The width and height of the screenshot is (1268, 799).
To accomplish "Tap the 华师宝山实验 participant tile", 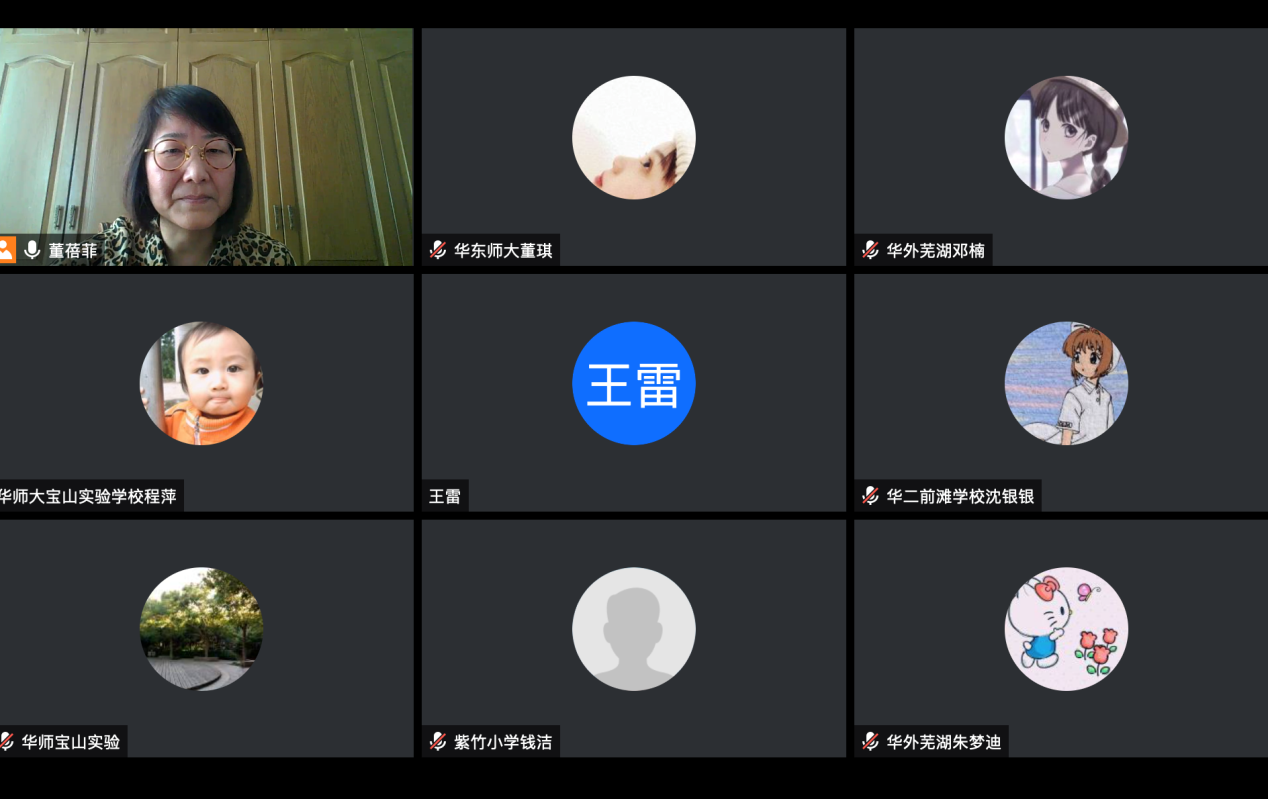I will [206, 637].
